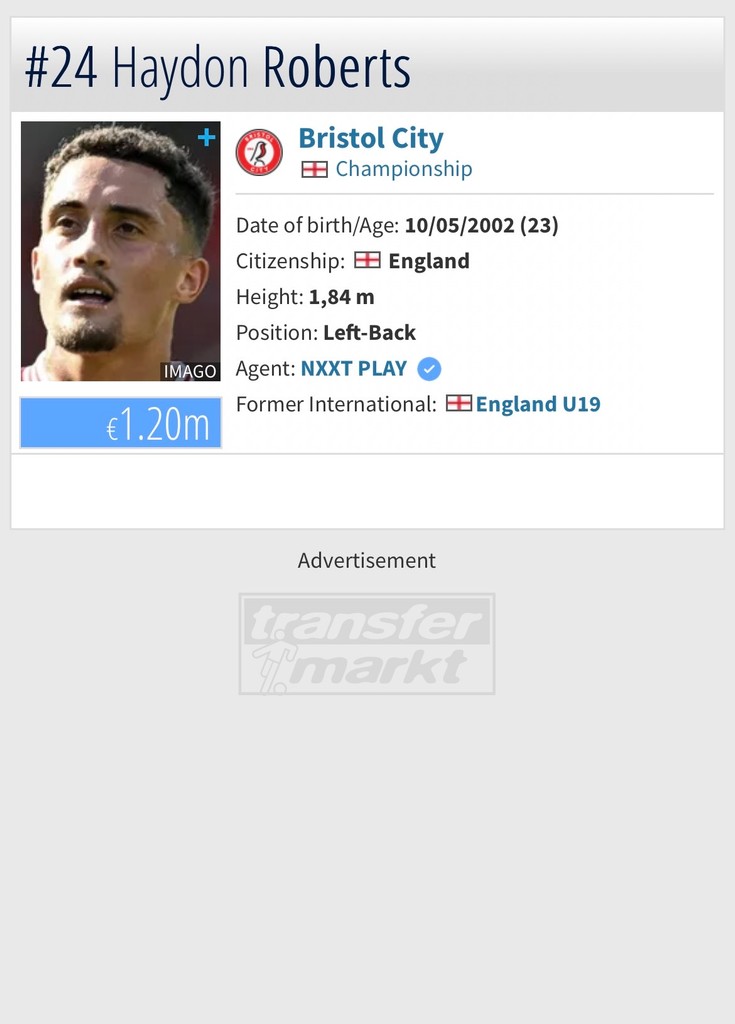The width and height of the screenshot is (735, 1024).
Task: Open the Bristol City club crest
Action: point(259,153)
